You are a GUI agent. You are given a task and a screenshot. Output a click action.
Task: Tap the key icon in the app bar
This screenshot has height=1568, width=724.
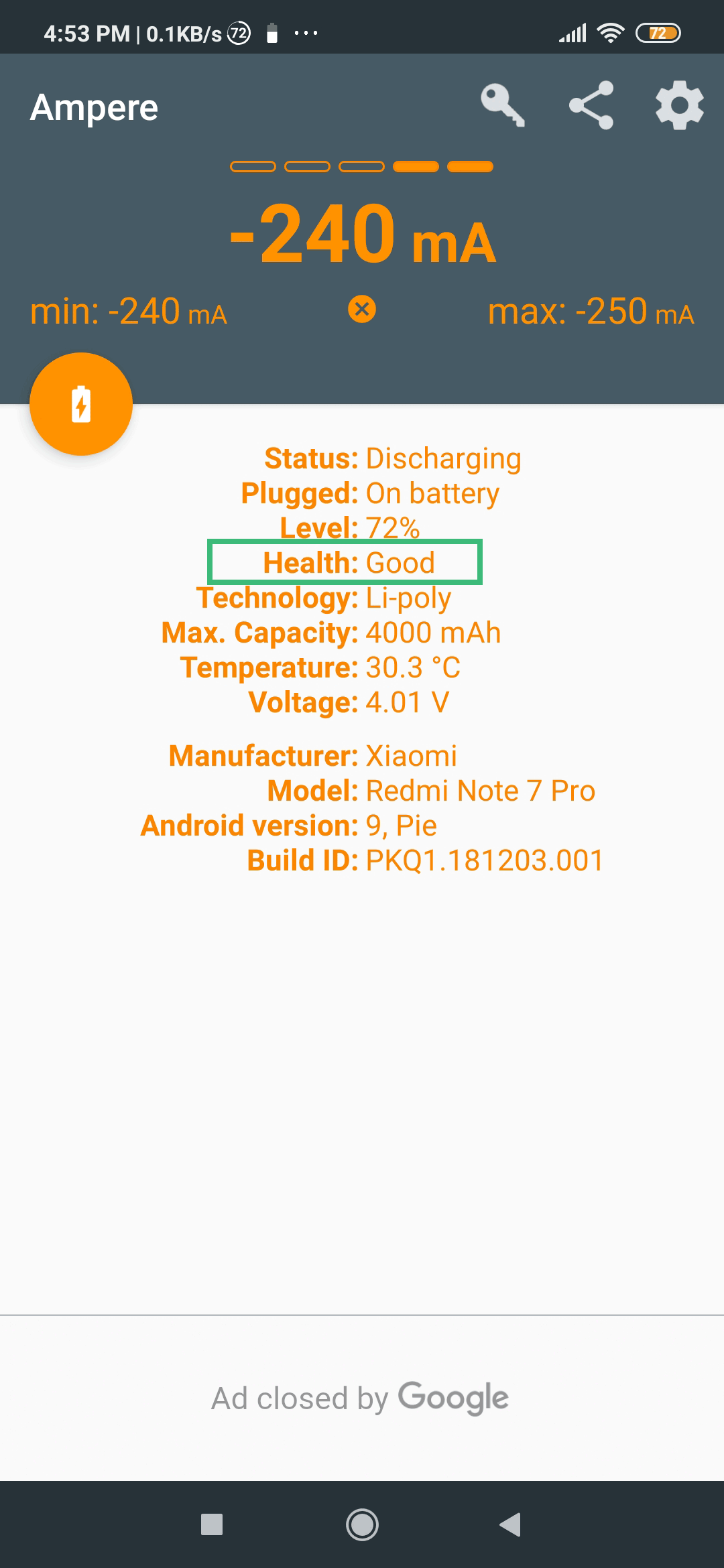point(503,106)
